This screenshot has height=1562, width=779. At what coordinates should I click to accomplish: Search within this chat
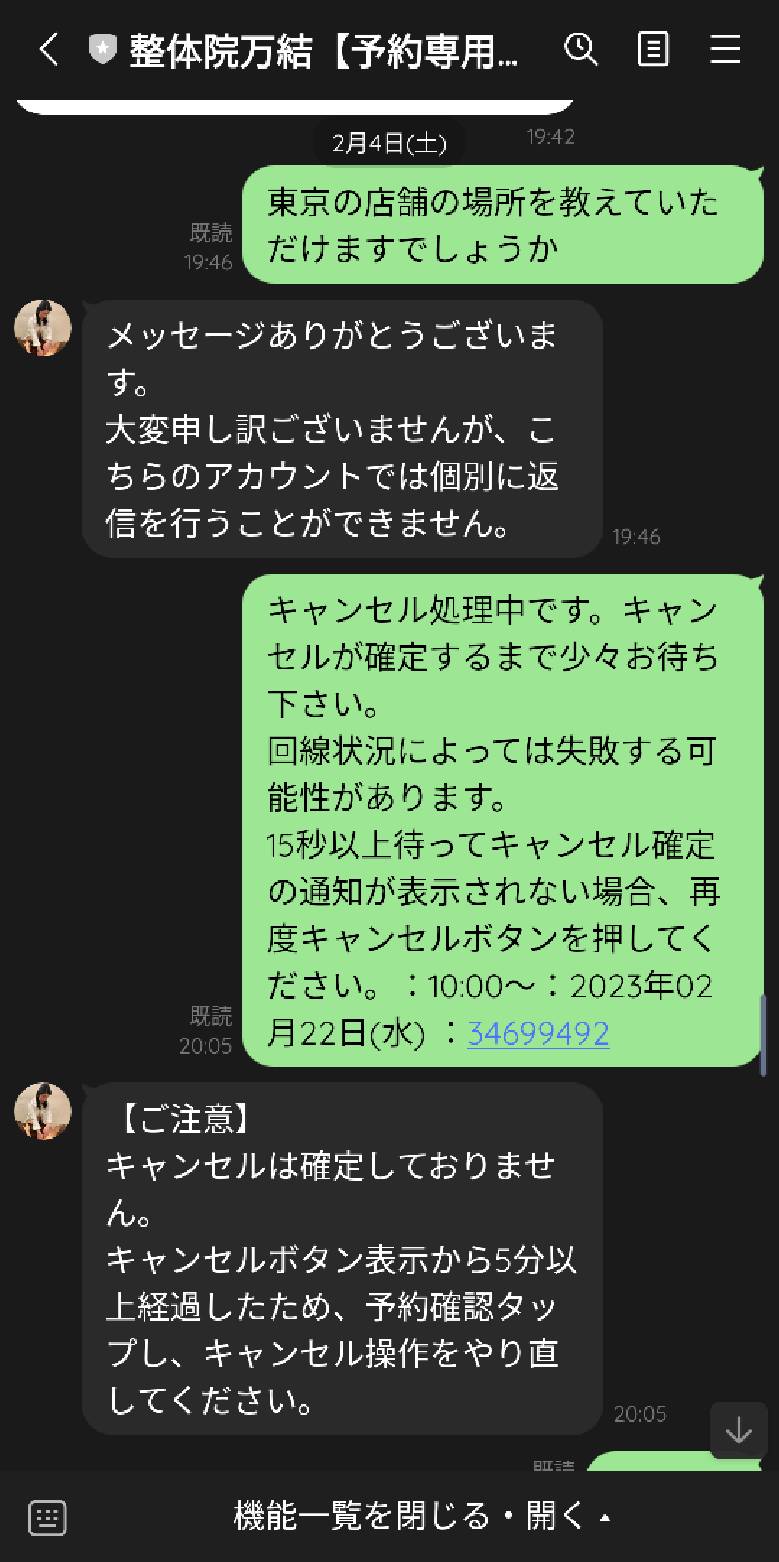(x=581, y=48)
